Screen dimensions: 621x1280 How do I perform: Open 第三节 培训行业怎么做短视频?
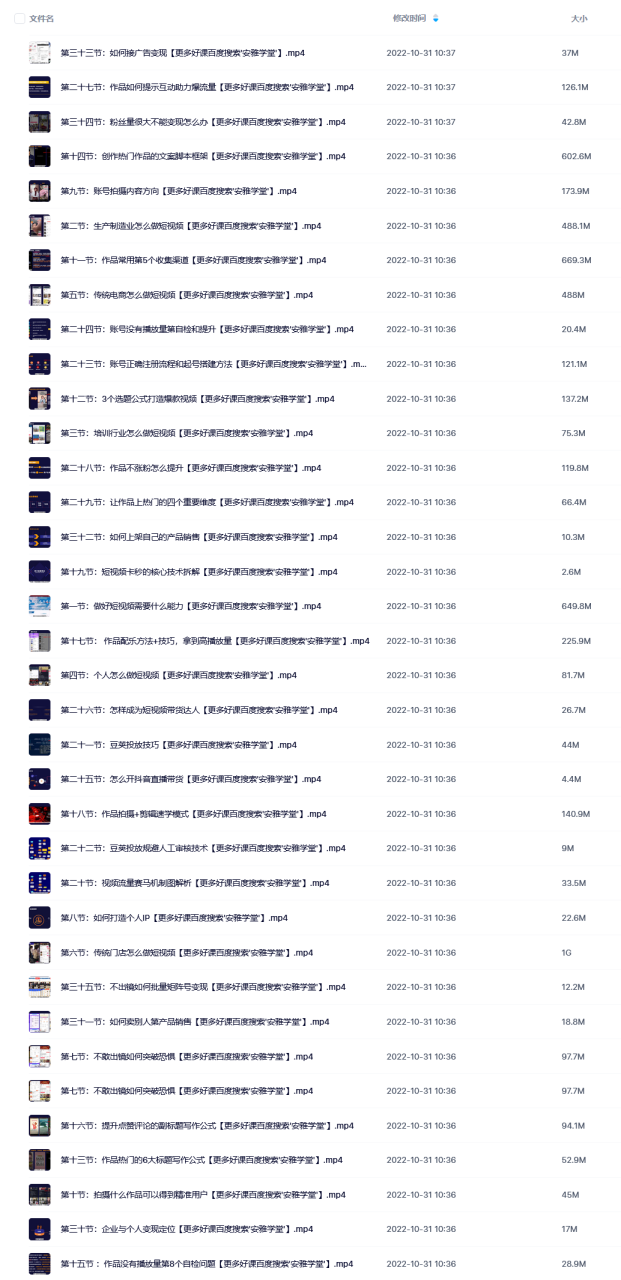point(186,433)
